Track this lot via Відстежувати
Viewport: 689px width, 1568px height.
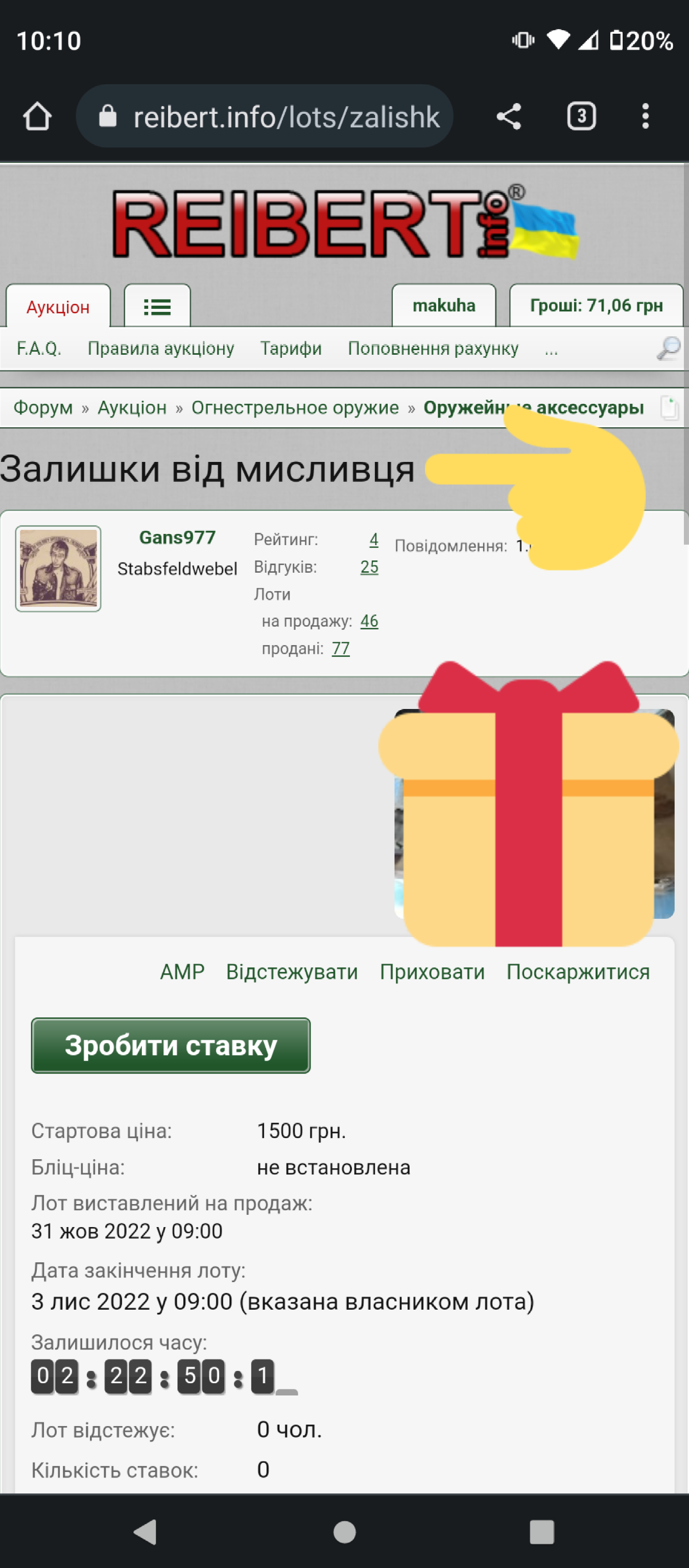click(x=292, y=971)
